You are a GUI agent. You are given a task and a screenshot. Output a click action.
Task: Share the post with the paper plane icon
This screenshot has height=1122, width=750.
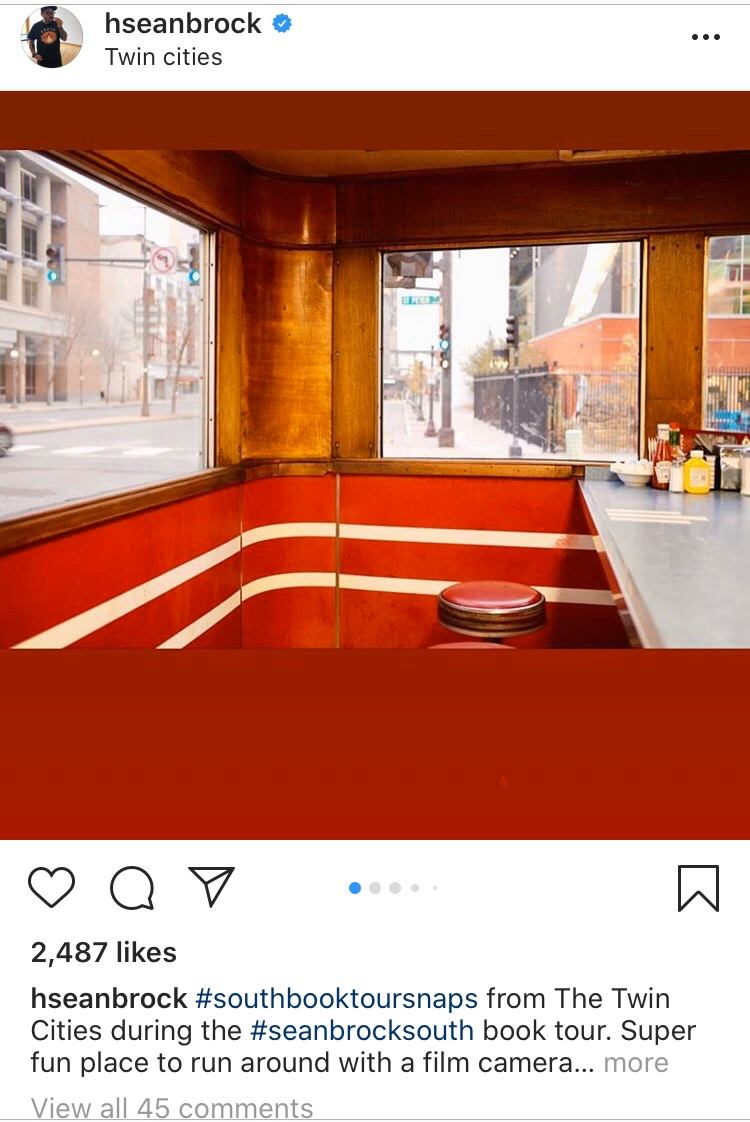pos(211,887)
